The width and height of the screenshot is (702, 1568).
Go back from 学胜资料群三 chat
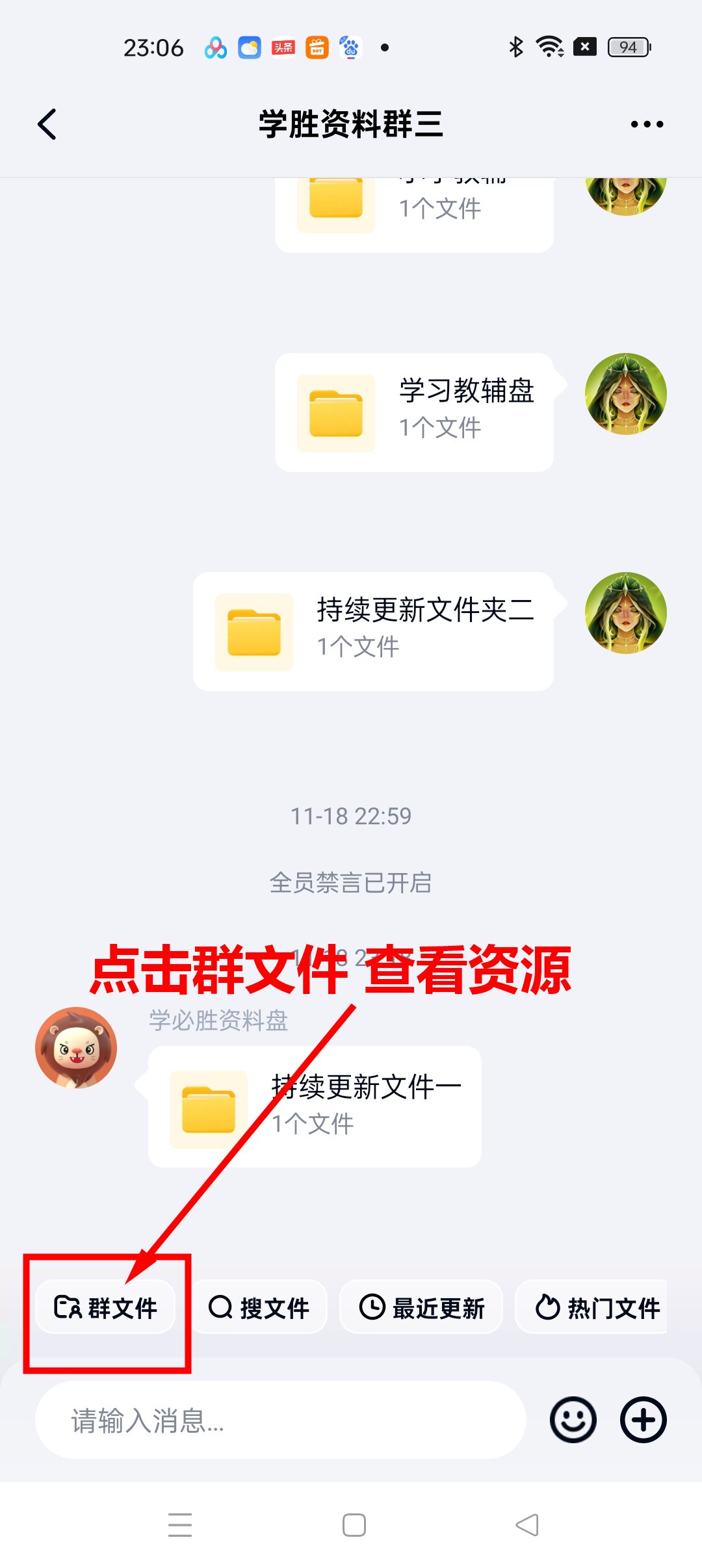point(47,124)
